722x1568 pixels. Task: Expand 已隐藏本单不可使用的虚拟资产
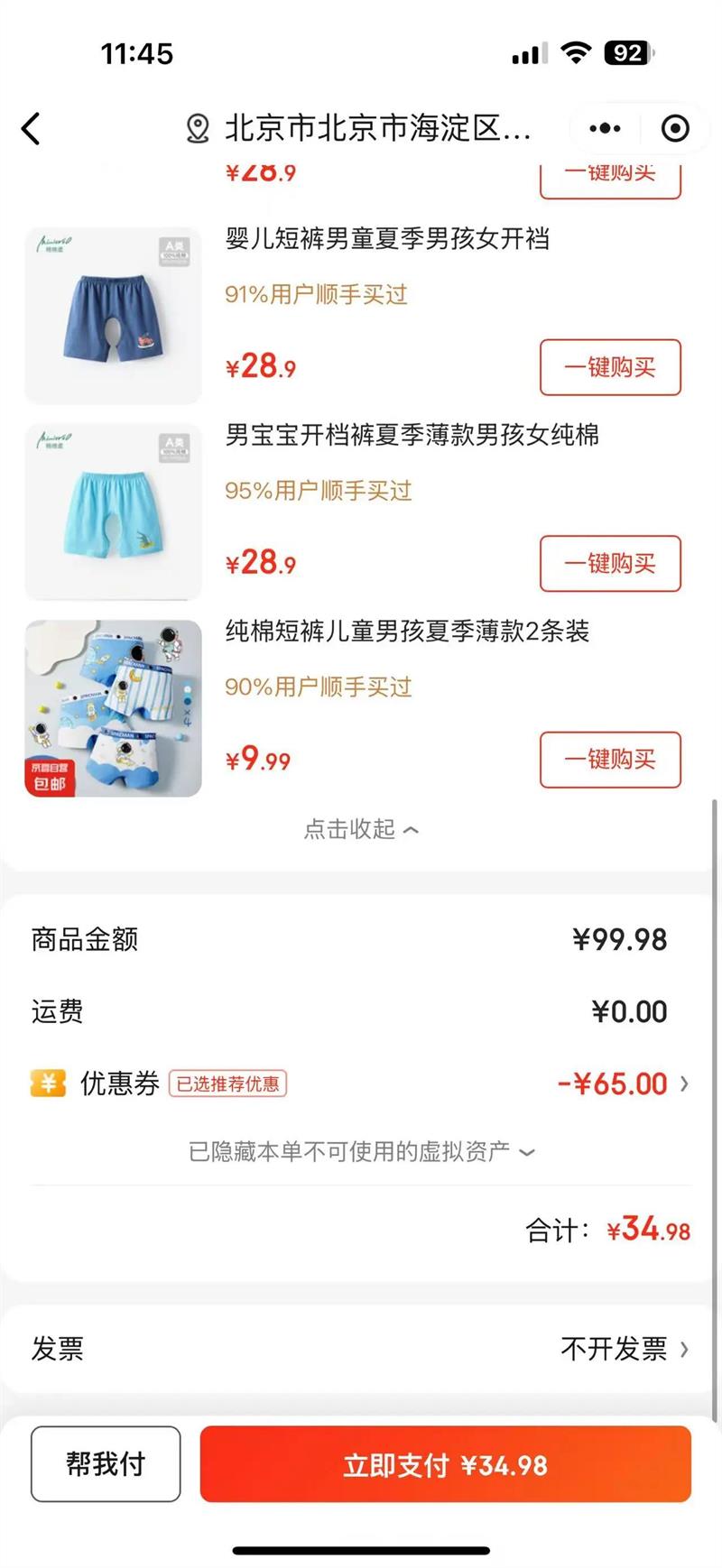361,1152
